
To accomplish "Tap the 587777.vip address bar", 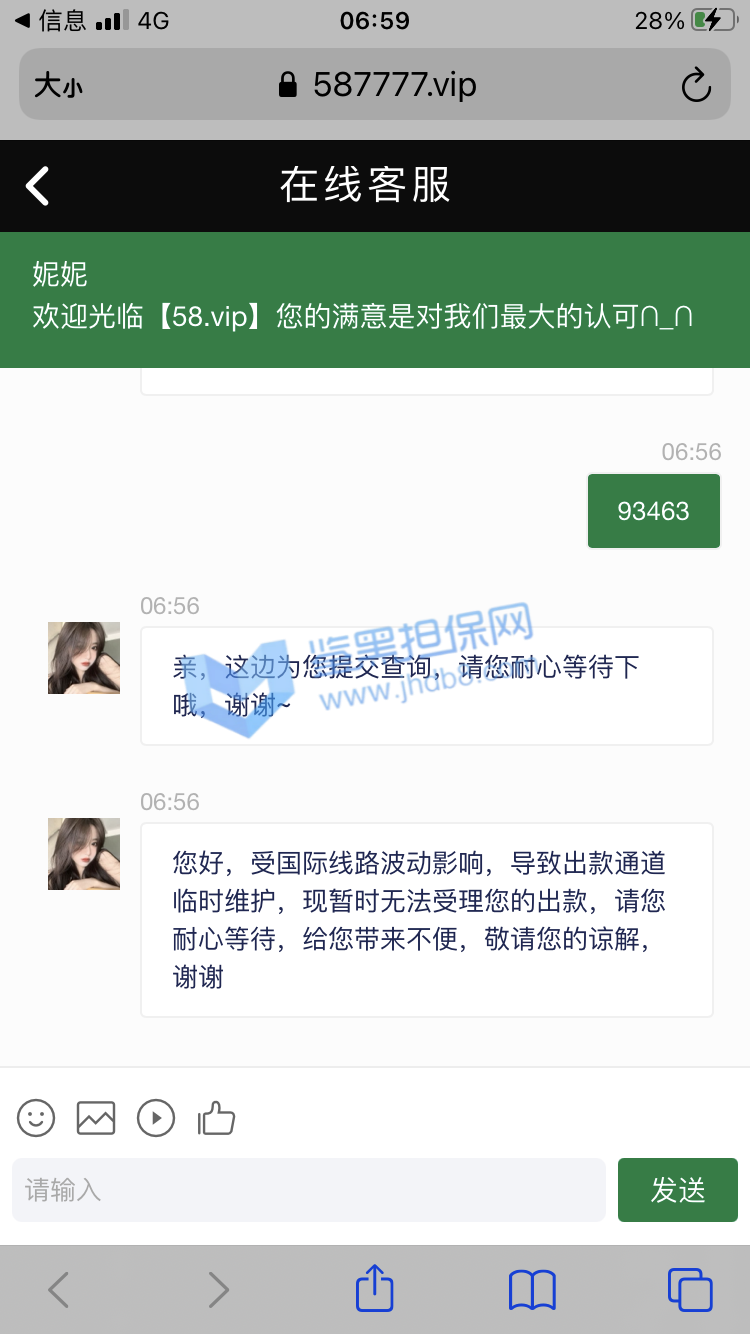I will coord(378,85).
